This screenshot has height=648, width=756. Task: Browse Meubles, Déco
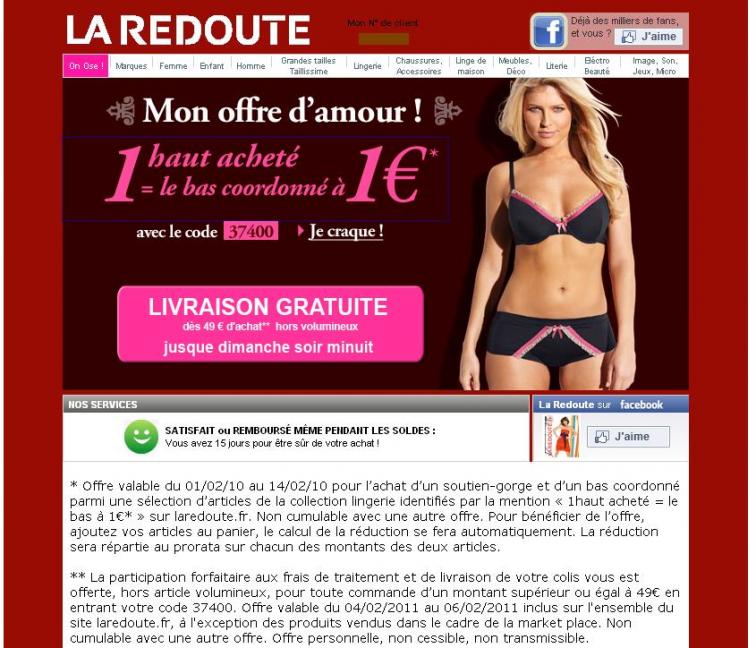pyautogui.click(x=515, y=66)
